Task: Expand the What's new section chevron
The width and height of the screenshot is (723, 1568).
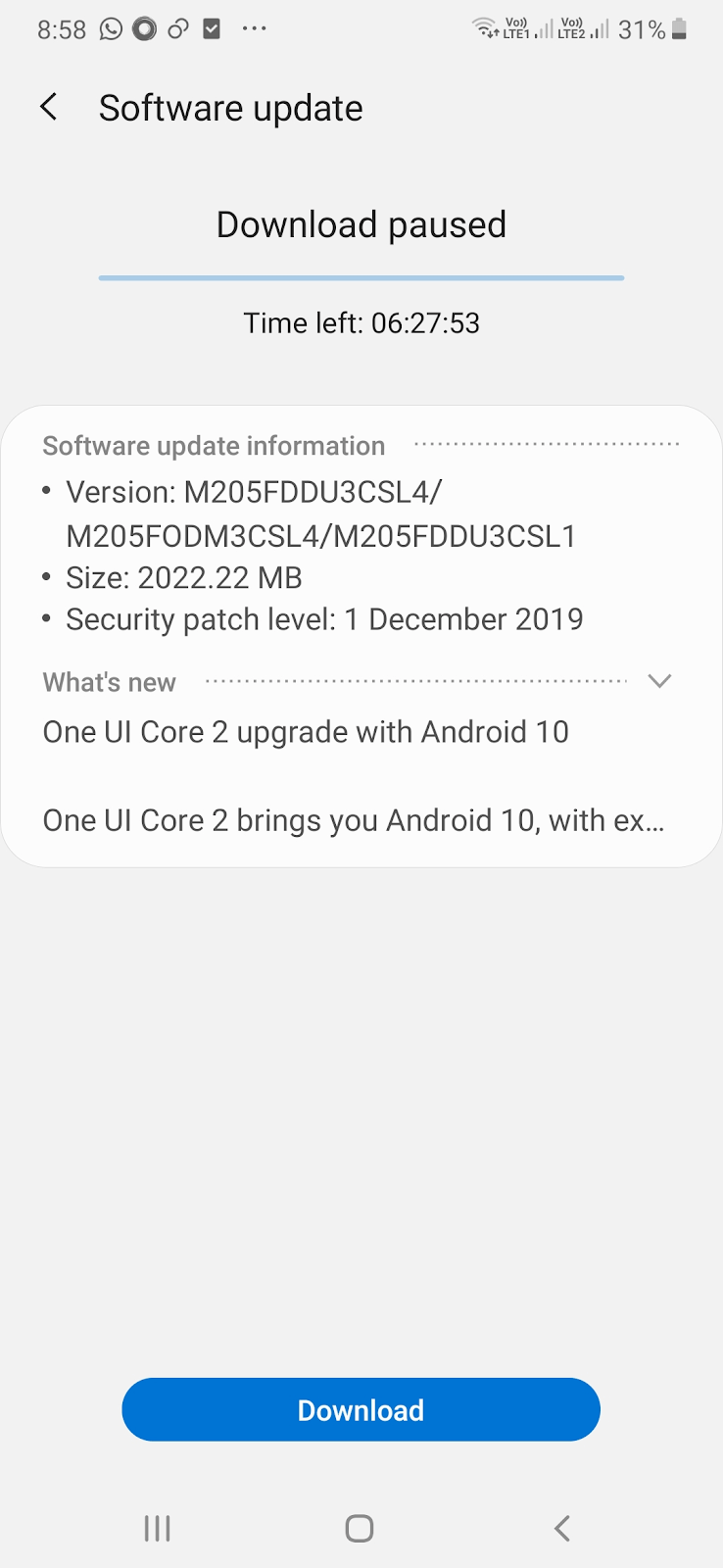Action: [659, 680]
